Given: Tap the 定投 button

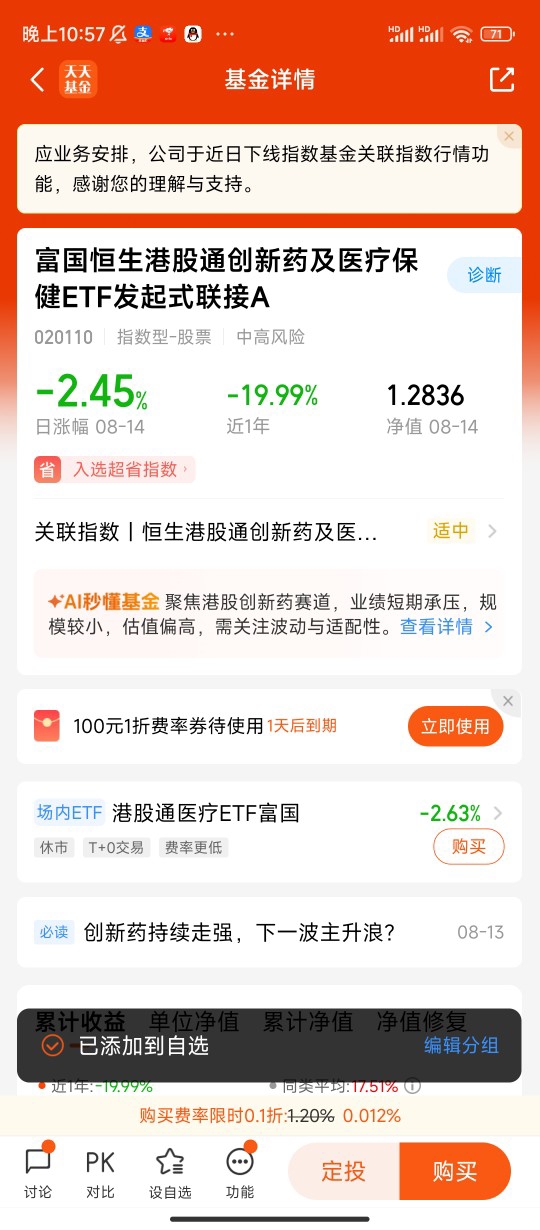Looking at the screenshot, I should pos(344,1171).
